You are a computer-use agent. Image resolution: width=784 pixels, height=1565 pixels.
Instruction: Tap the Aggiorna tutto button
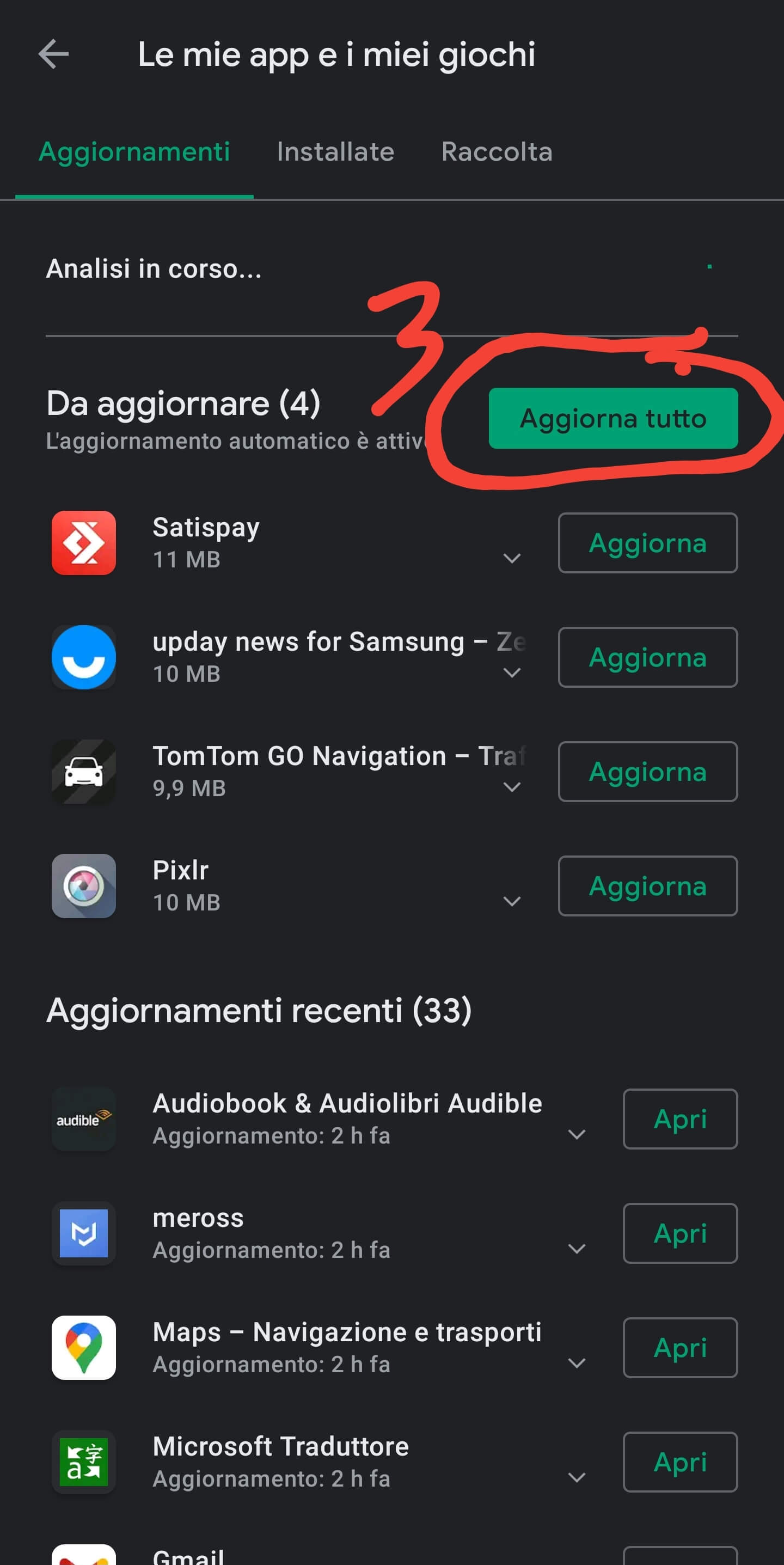612,419
